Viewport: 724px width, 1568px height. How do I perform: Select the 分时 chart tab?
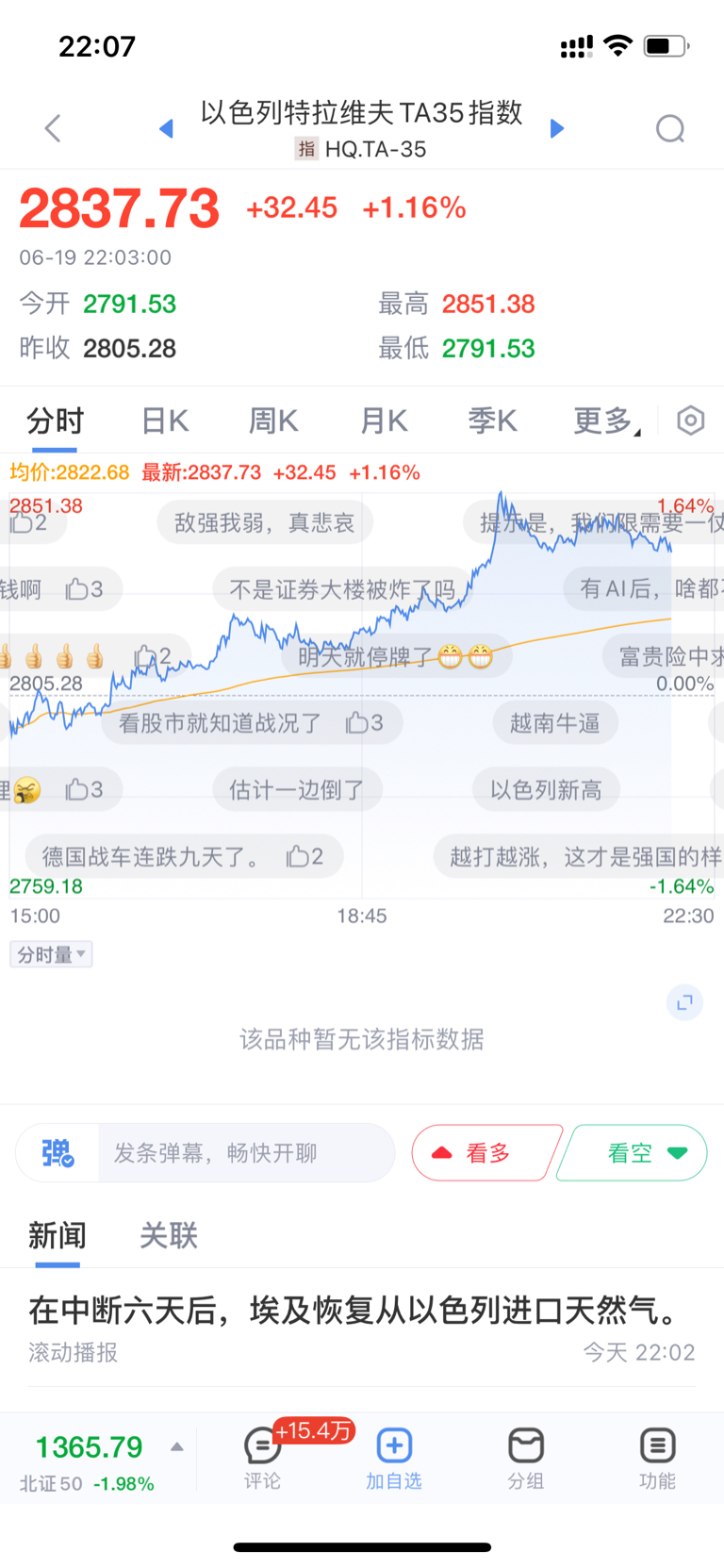pyautogui.click(x=55, y=421)
